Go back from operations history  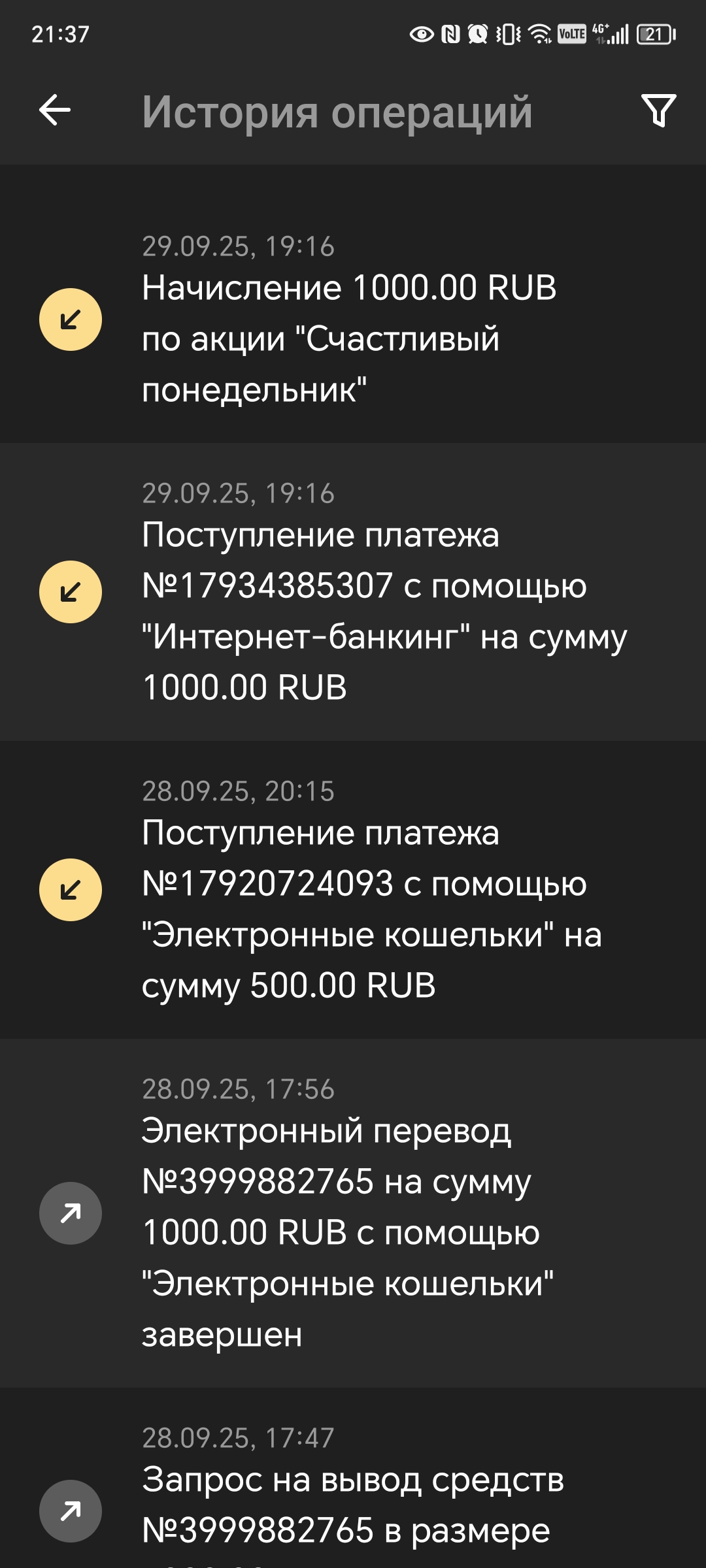55,110
